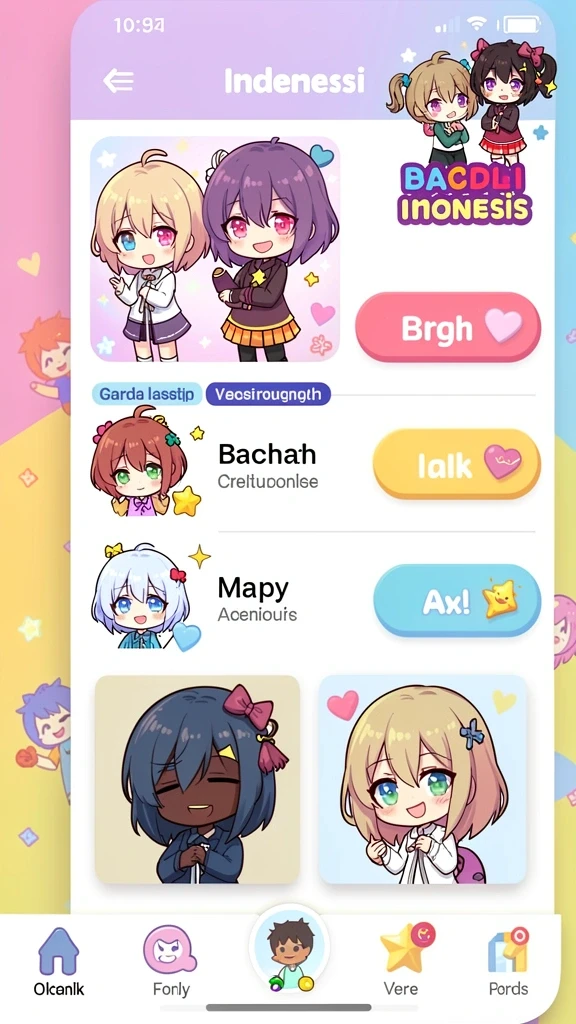This screenshot has width=576, height=1024.
Task: Switch to the Veosirougngth chip
Action: [x=268, y=394]
